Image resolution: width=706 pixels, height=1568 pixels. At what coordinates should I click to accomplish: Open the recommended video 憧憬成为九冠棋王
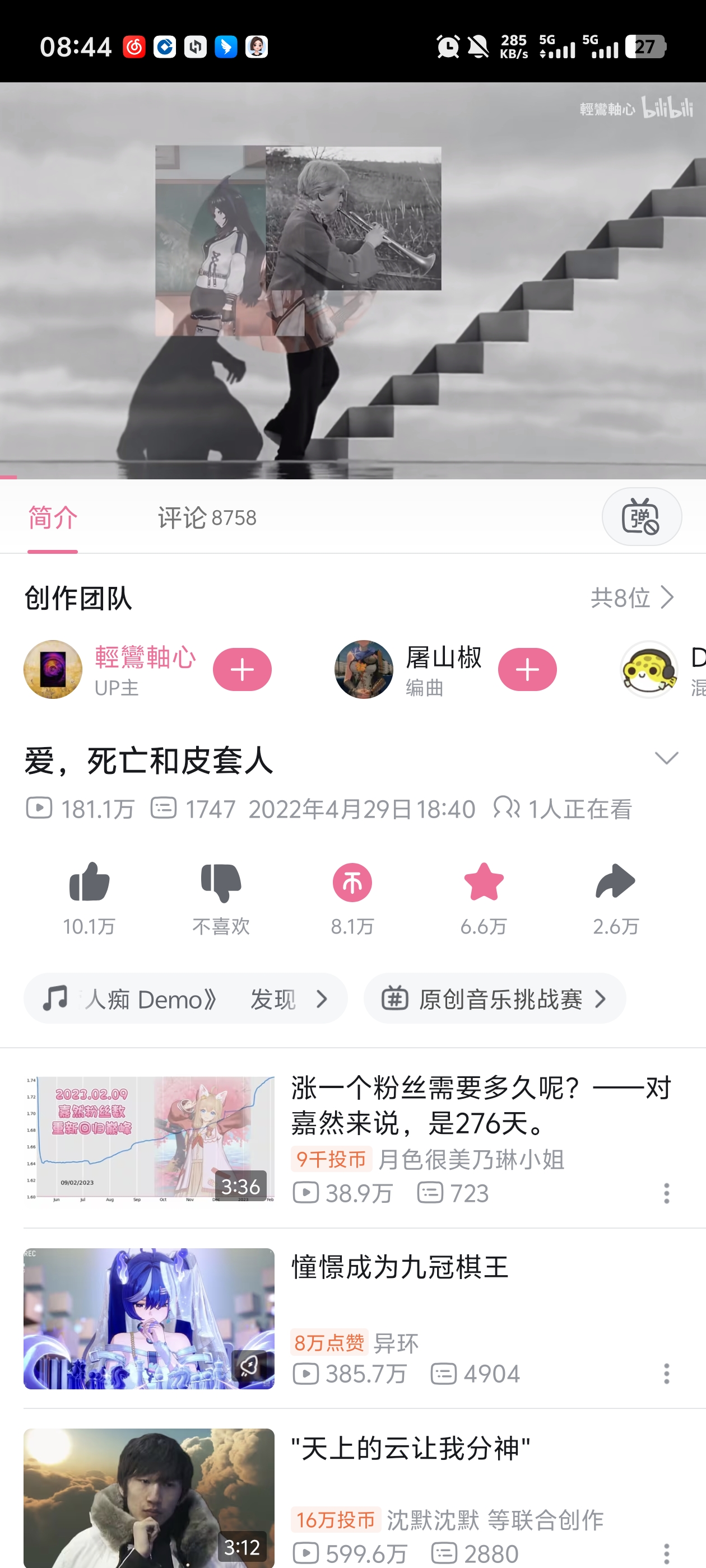[400, 1267]
